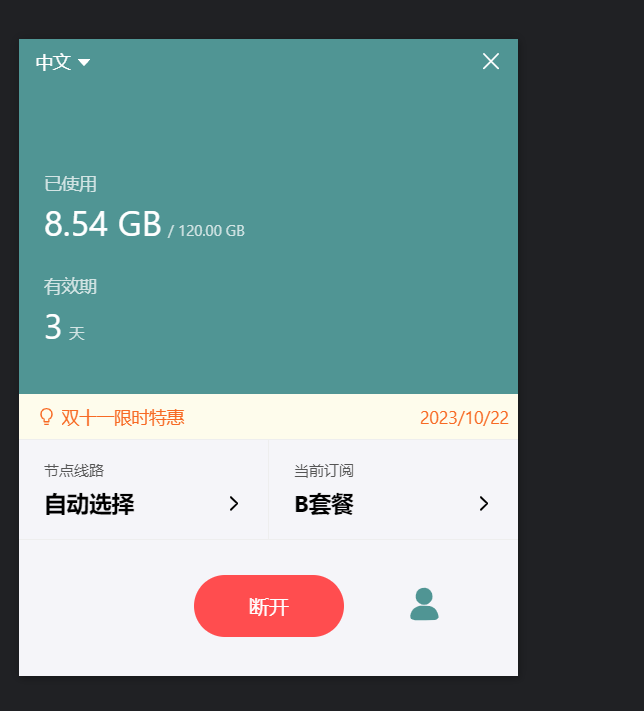The height and width of the screenshot is (711, 644).
Task: Tap the red 断开 disconnect button
Action: coord(269,606)
